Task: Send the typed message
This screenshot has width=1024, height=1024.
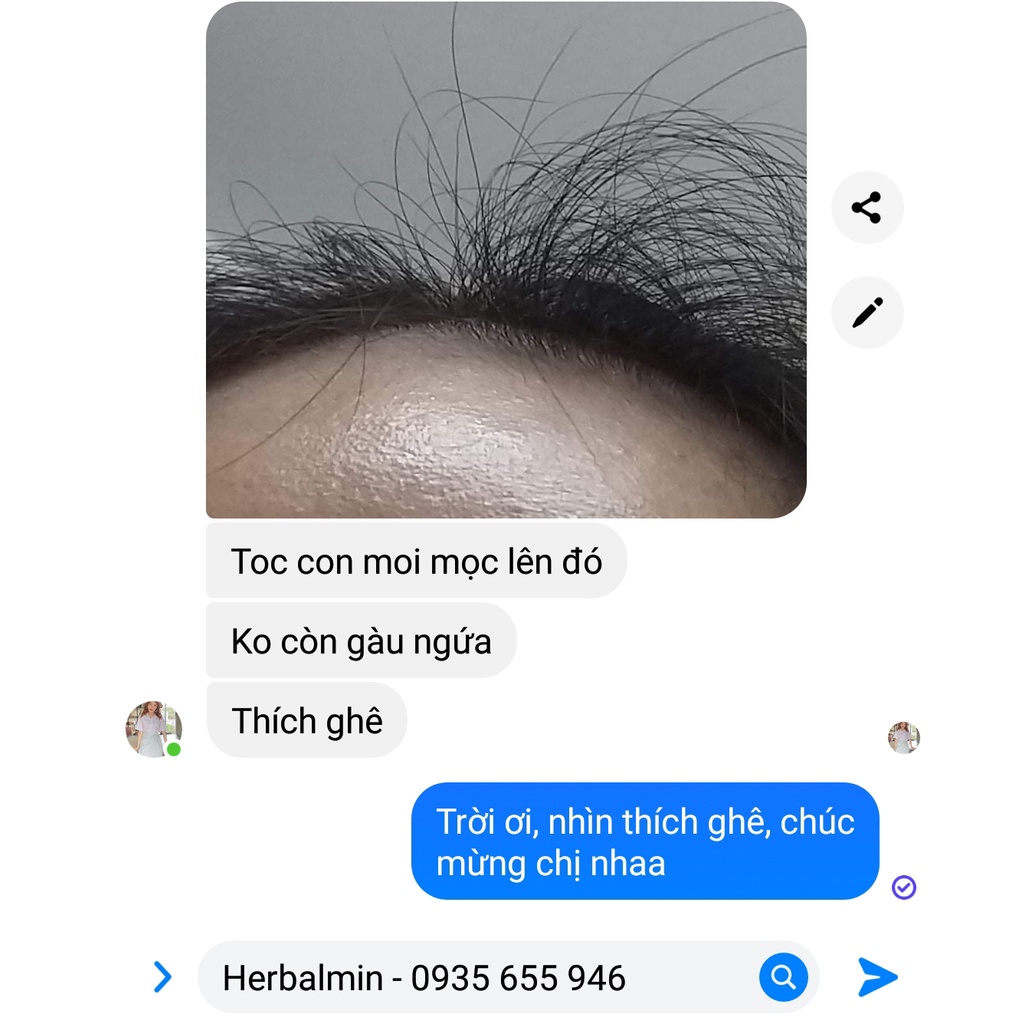Action: [877, 977]
